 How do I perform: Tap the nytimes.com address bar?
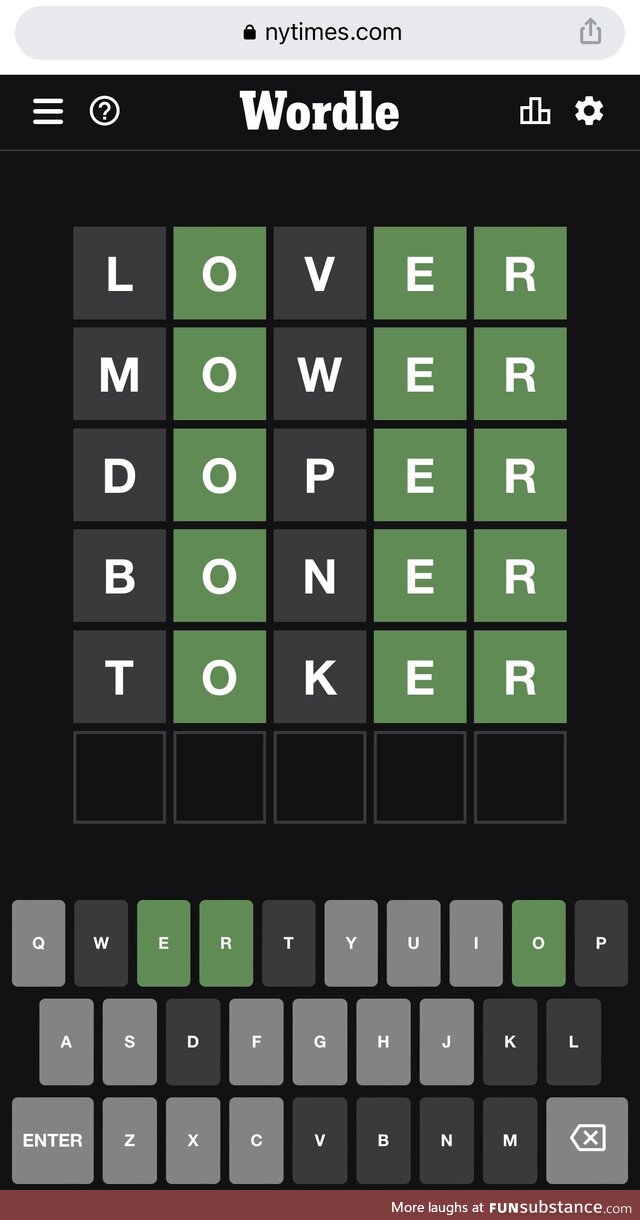coord(322,32)
